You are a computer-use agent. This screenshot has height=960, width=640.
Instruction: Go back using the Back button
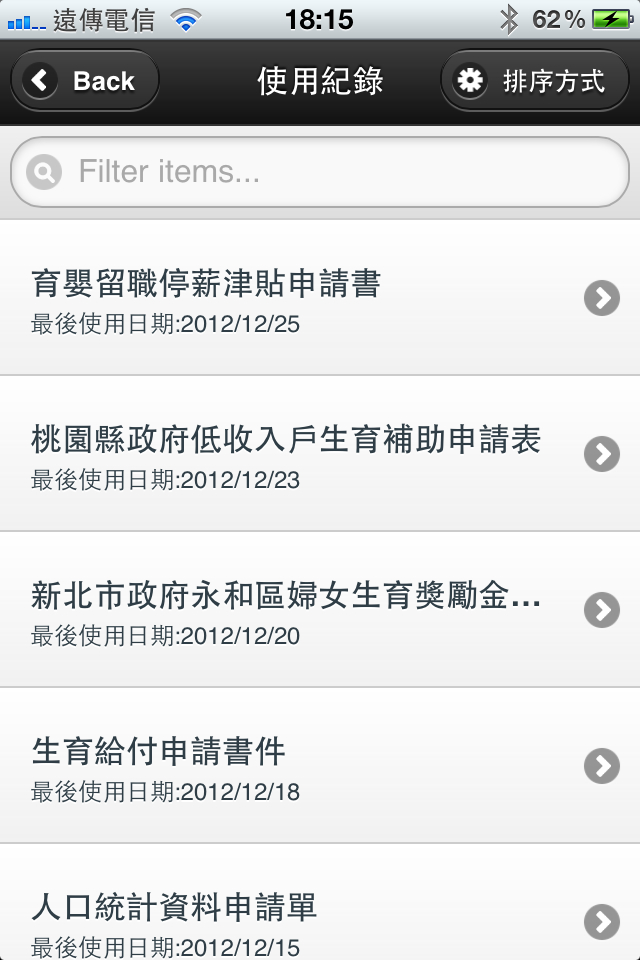85,81
